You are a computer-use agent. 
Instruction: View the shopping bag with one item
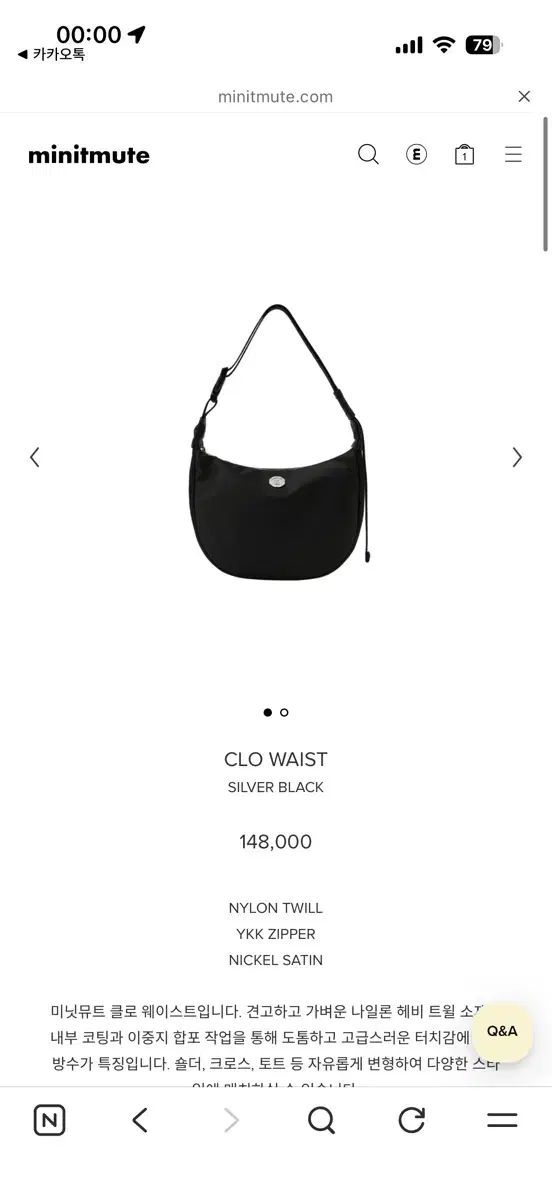point(464,155)
